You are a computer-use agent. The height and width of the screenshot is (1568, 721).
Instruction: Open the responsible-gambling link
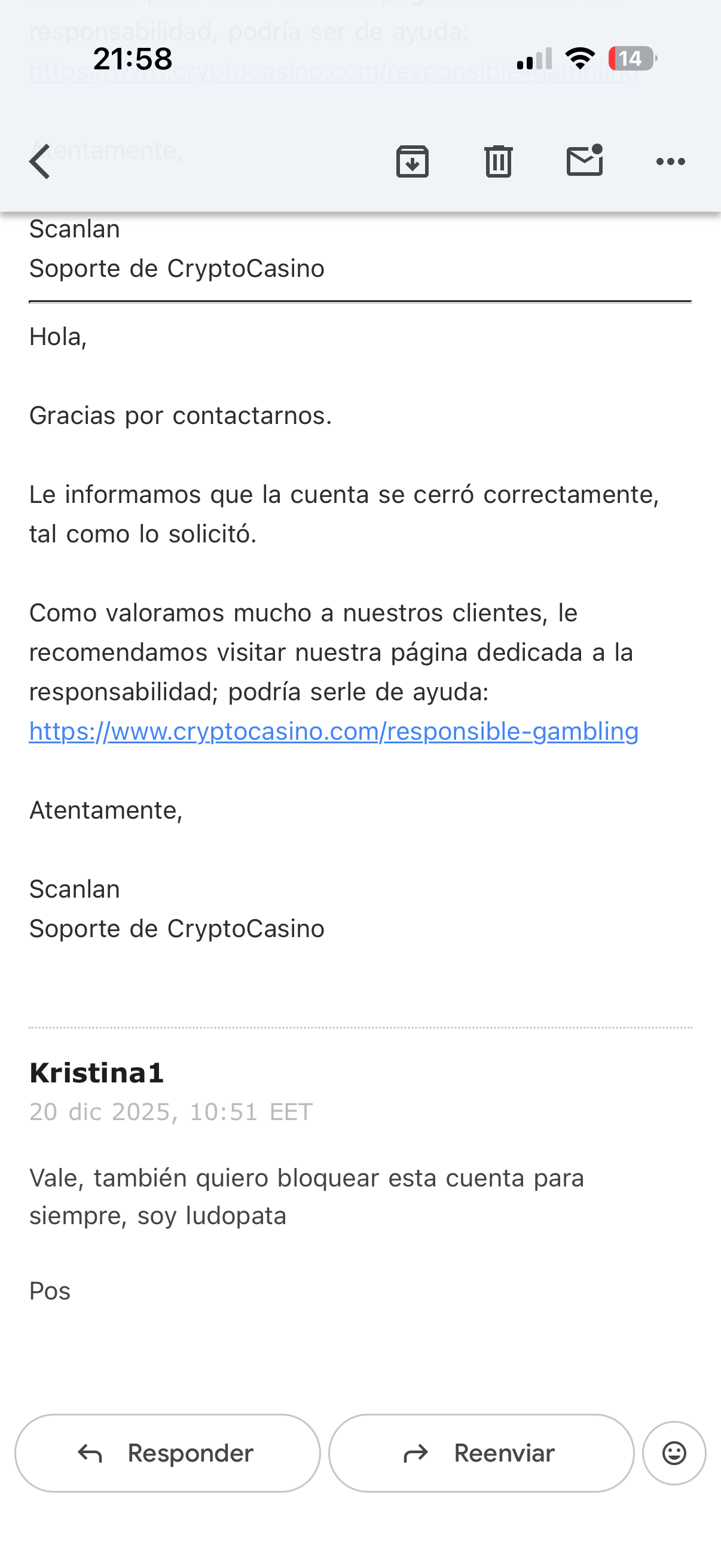pos(334,731)
